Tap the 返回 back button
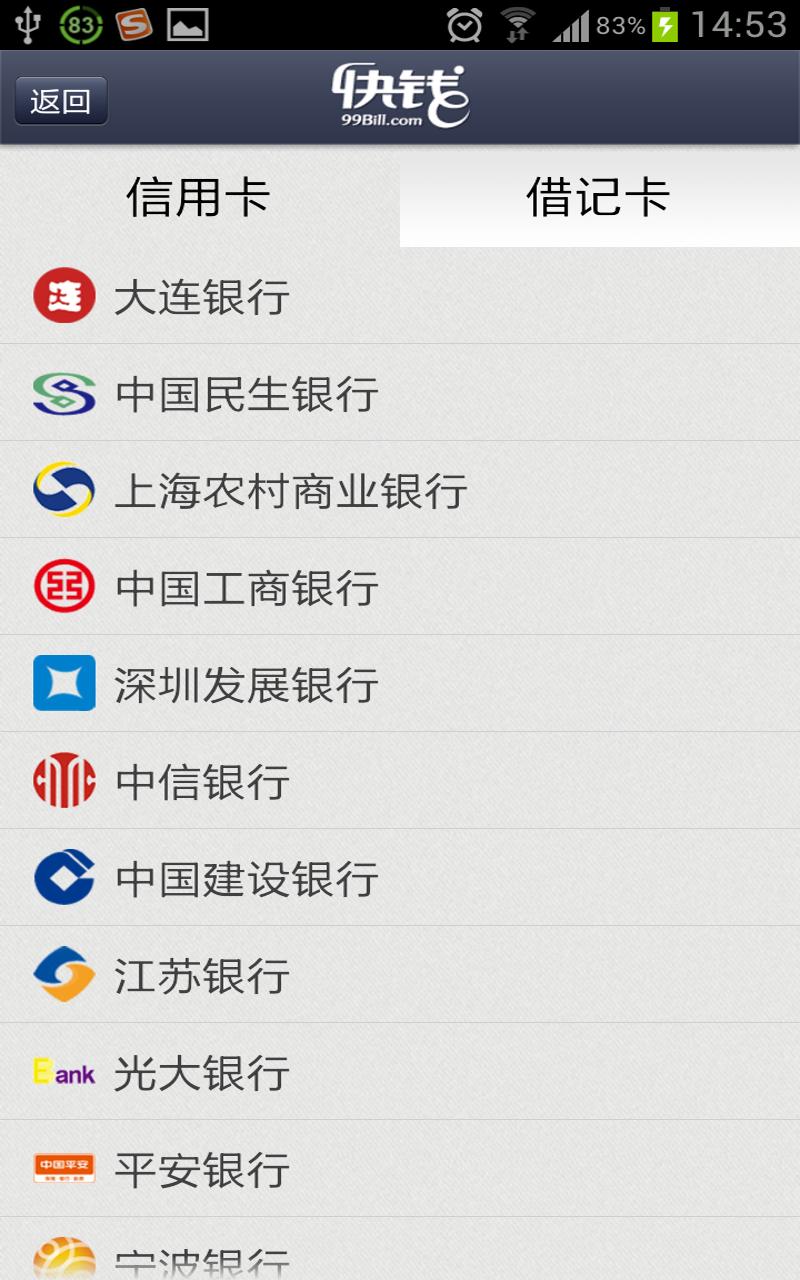The width and height of the screenshot is (800, 1280). (61, 101)
